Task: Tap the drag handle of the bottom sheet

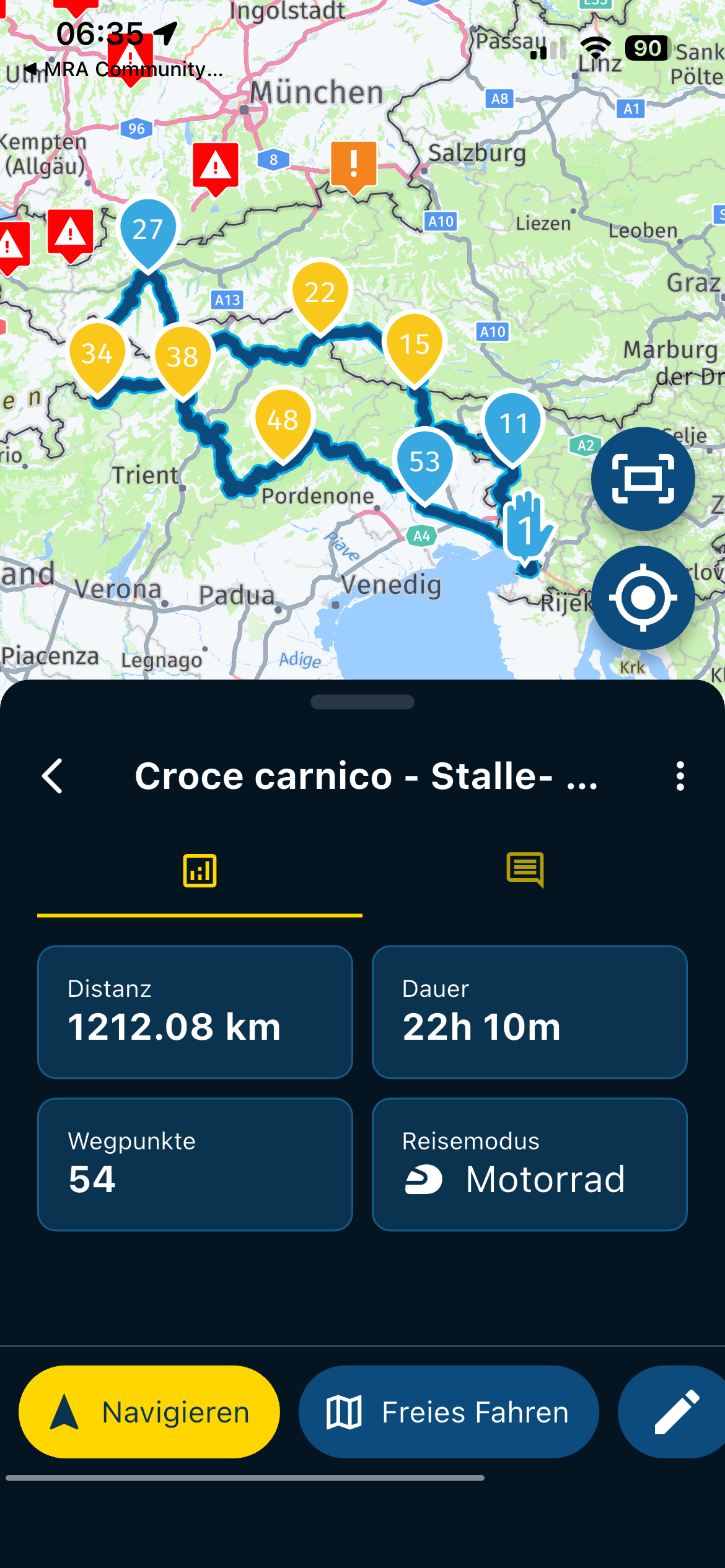Action: [362, 702]
